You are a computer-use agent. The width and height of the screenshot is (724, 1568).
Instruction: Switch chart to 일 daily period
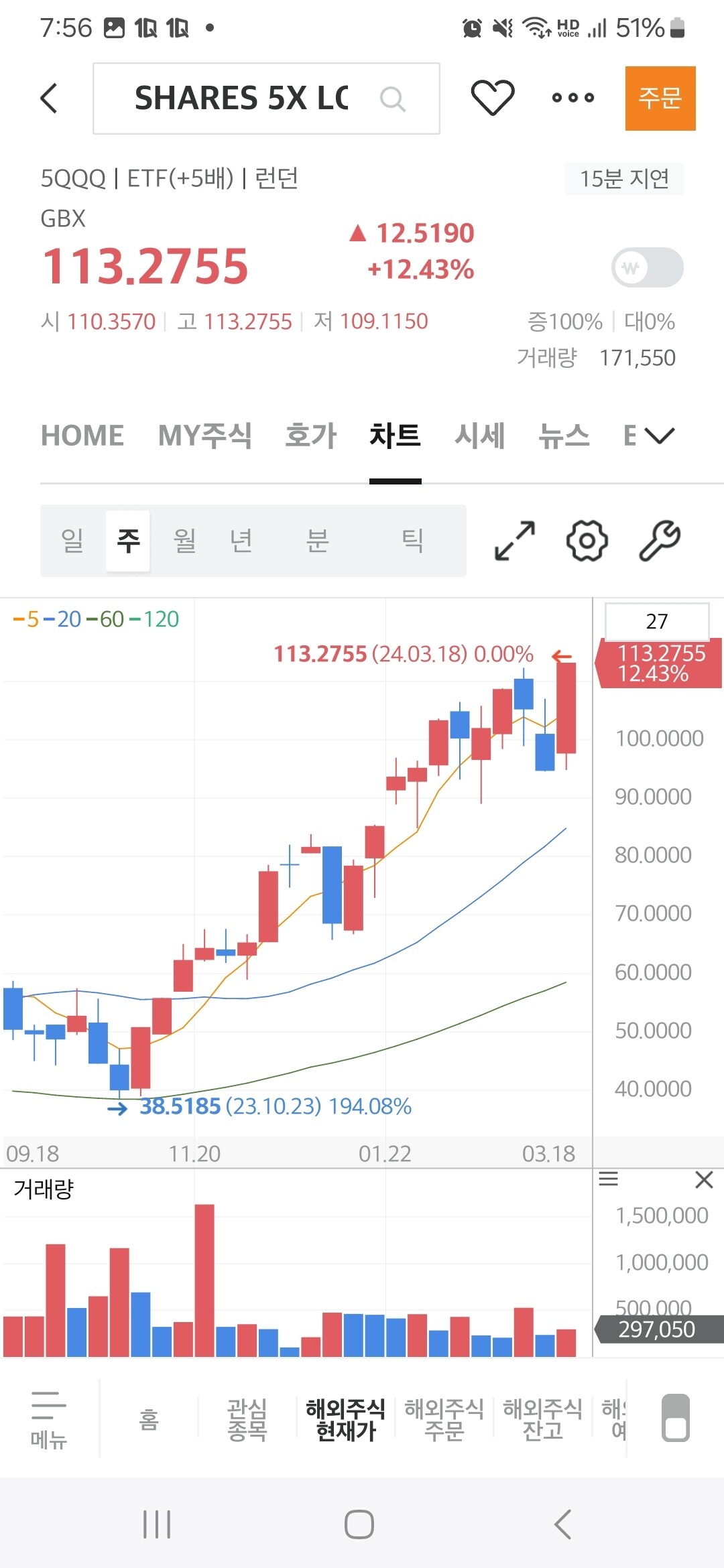click(x=72, y=540)
